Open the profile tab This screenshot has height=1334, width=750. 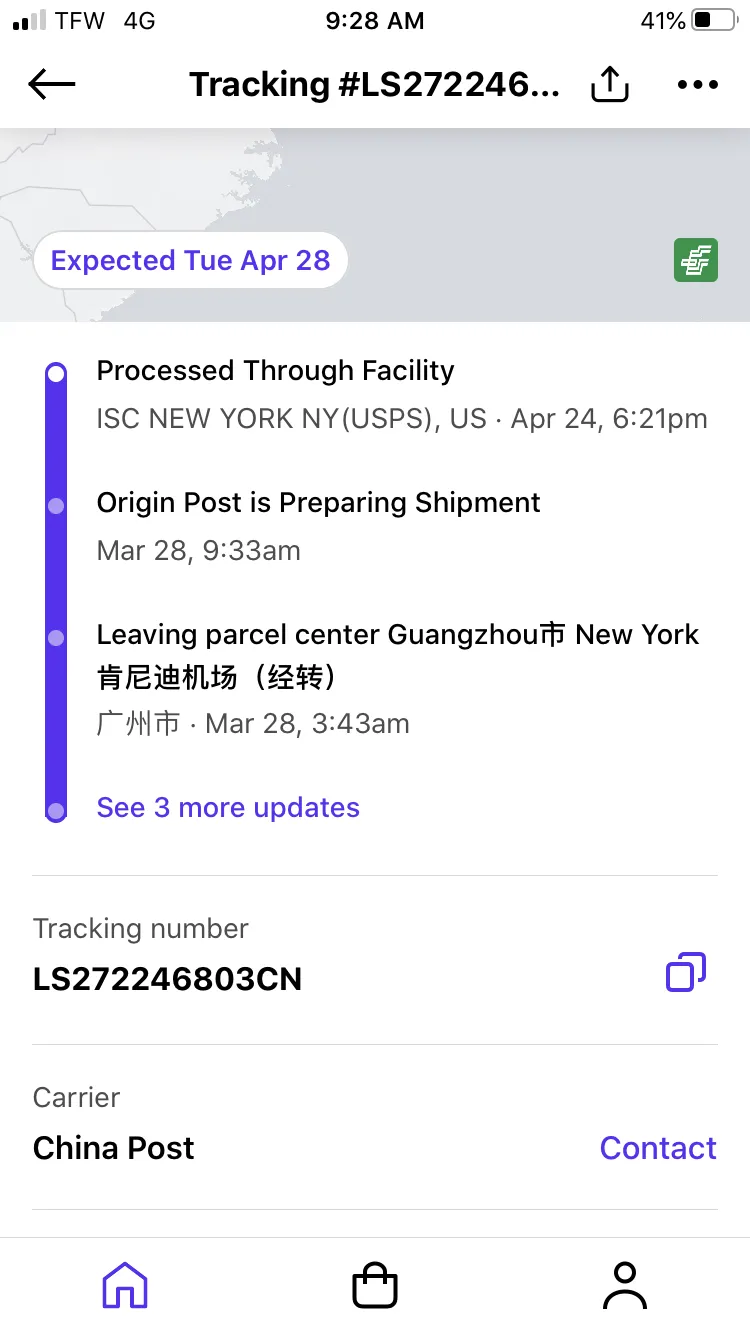(x=625, y=1285)
